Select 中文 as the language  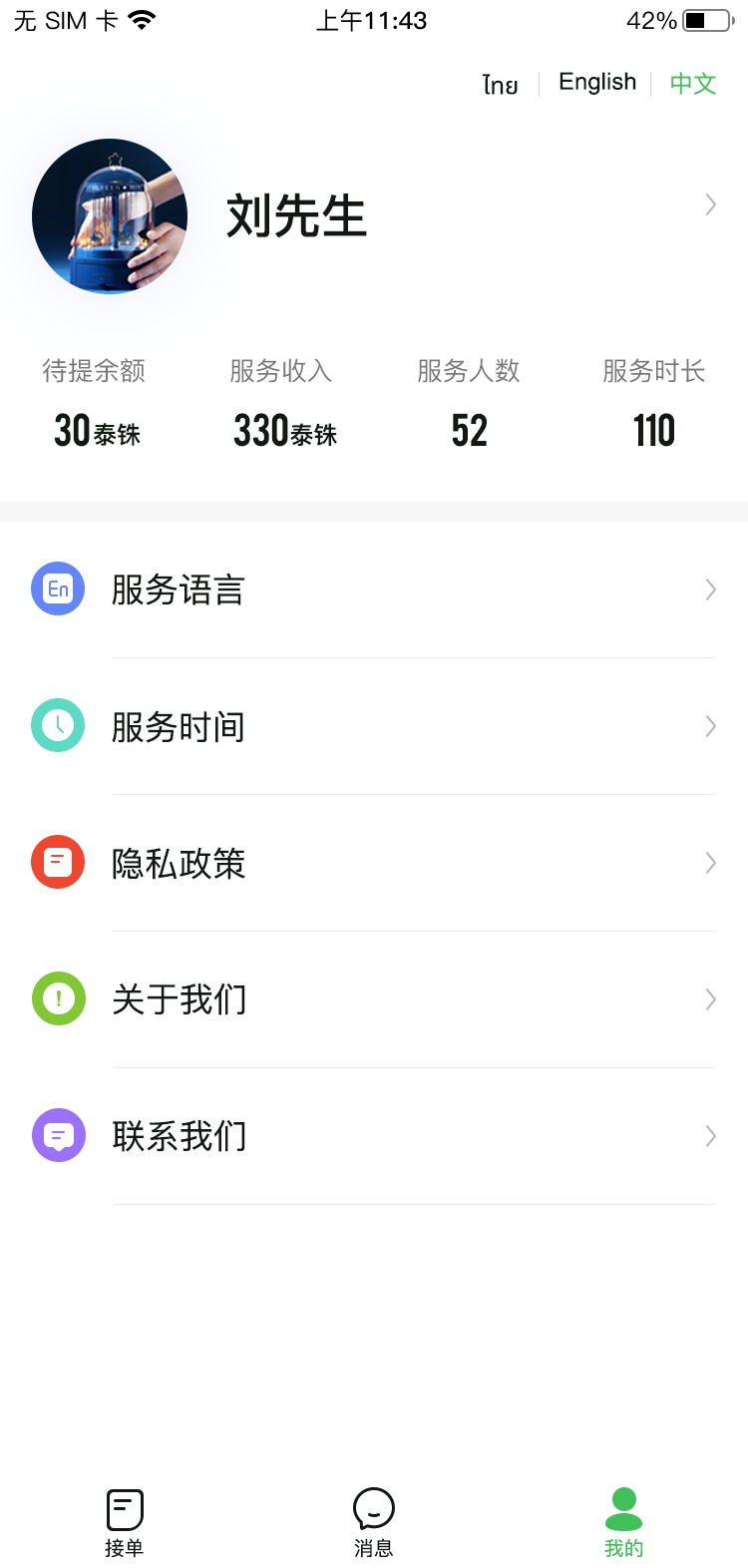pos(693,84)
